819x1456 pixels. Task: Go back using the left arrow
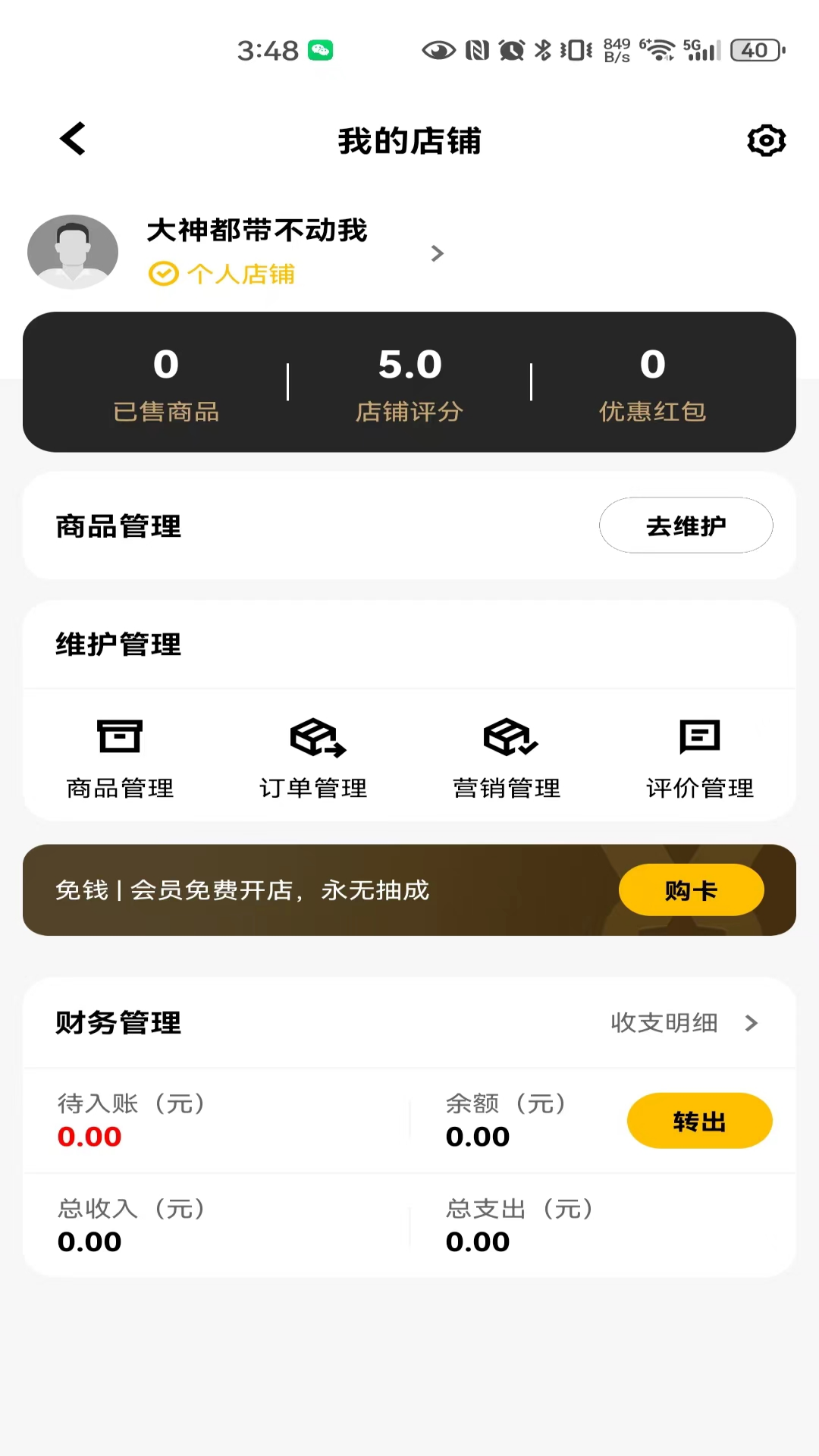[x=72, y=139]
